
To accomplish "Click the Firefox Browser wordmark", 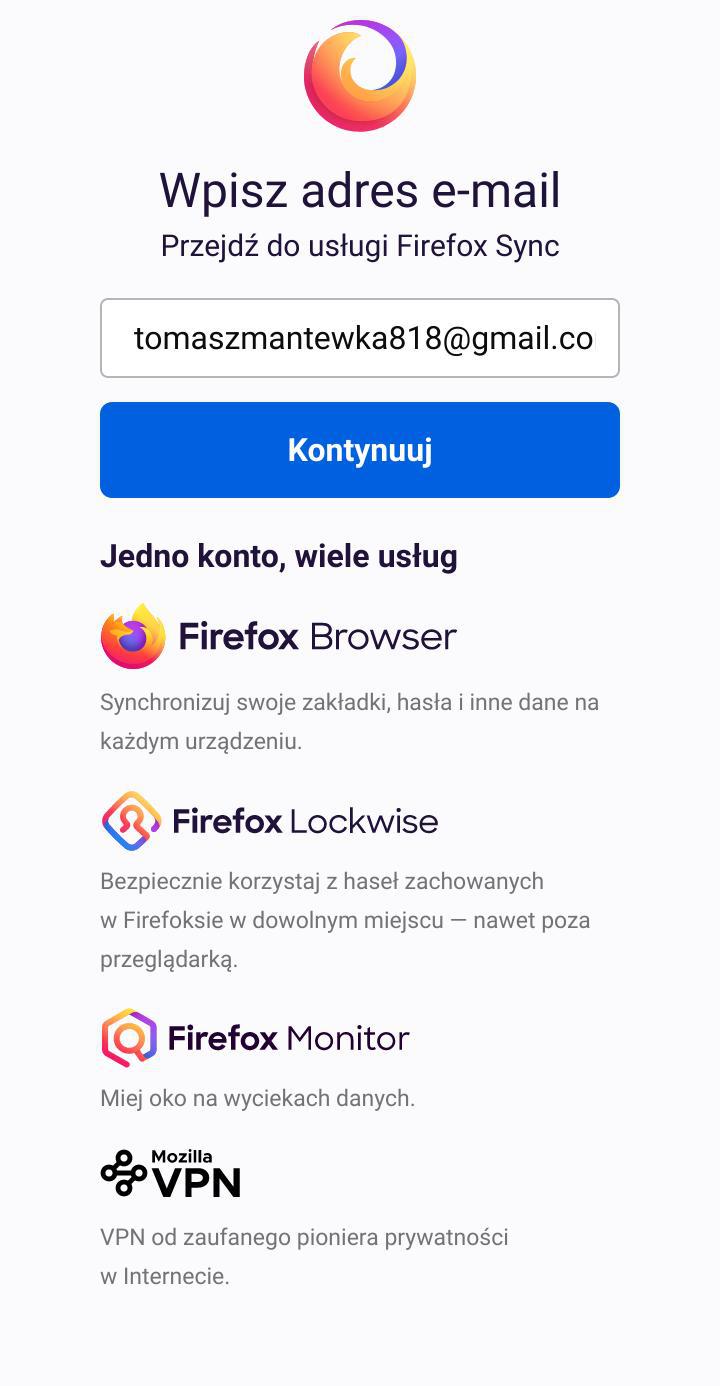I will 317,636.
